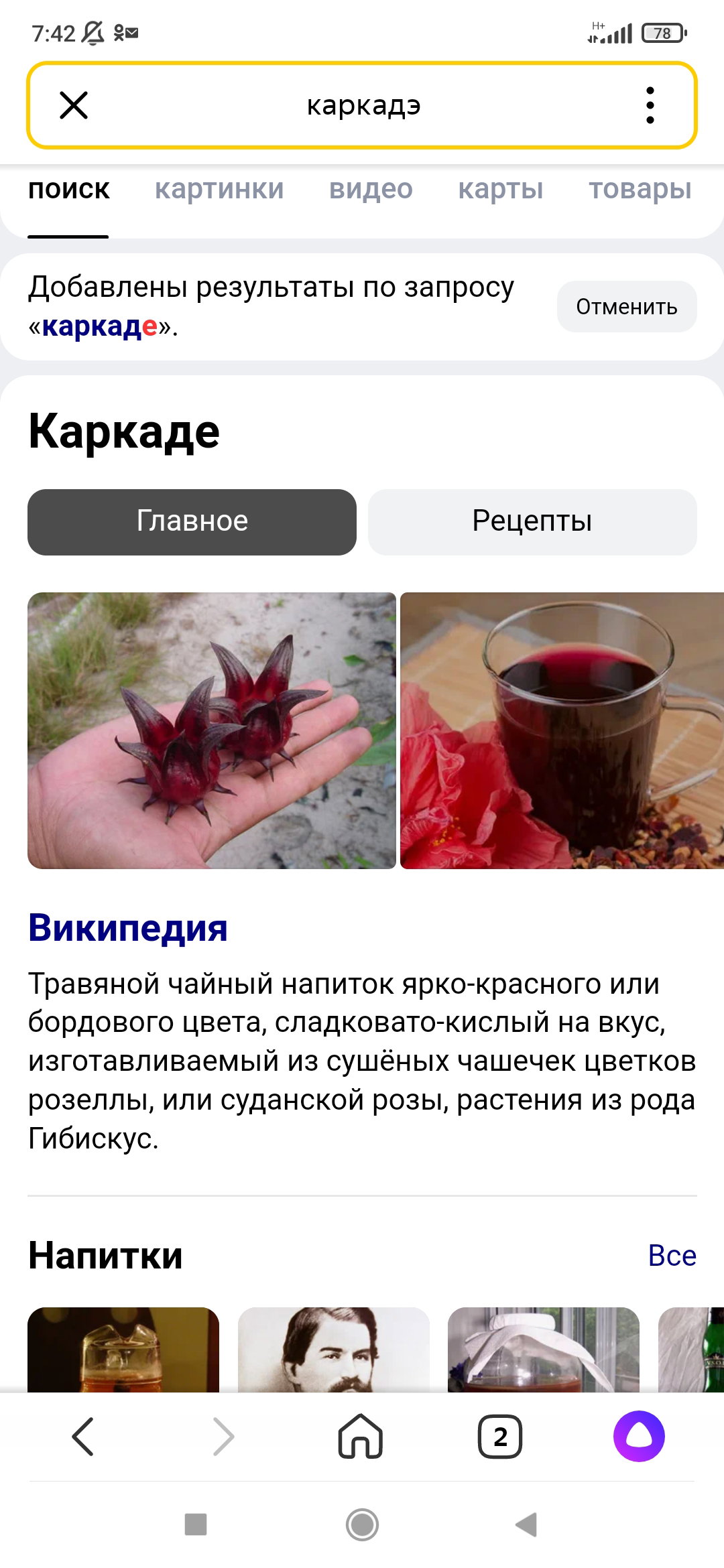
Task: Open the photo of red tea in glass cup
Action: click(562, 730)
